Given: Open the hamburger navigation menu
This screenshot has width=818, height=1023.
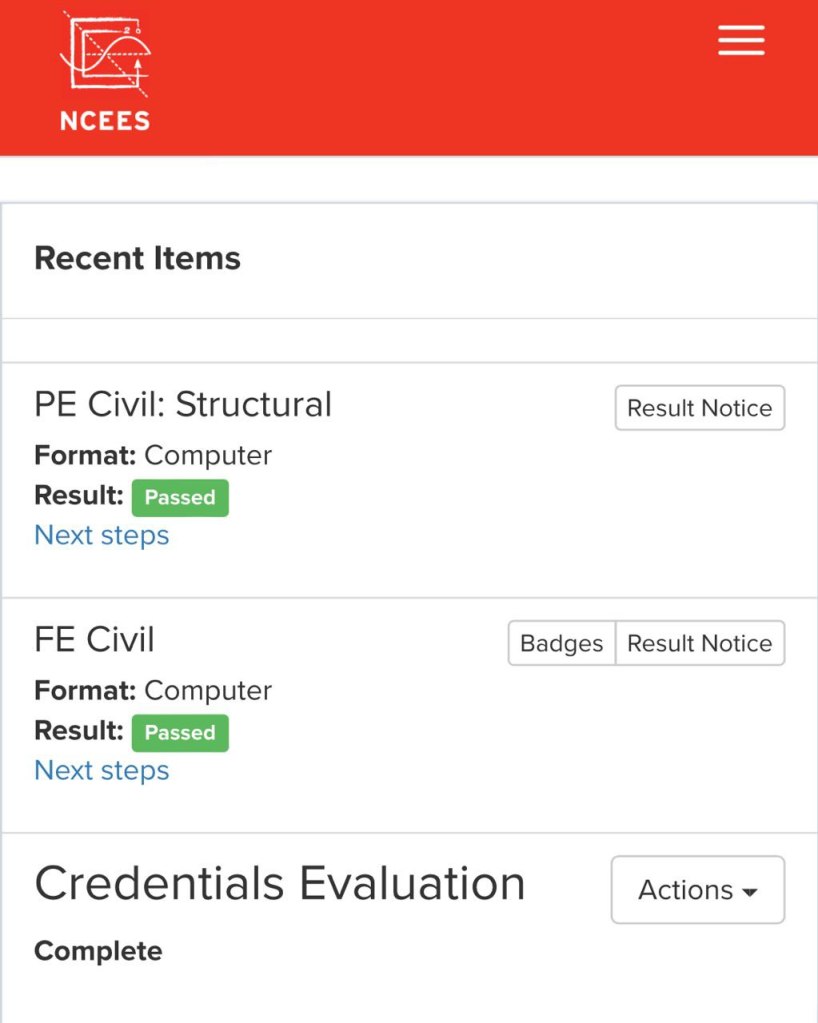Looking at the screenshot, I should tap(741, 40).
